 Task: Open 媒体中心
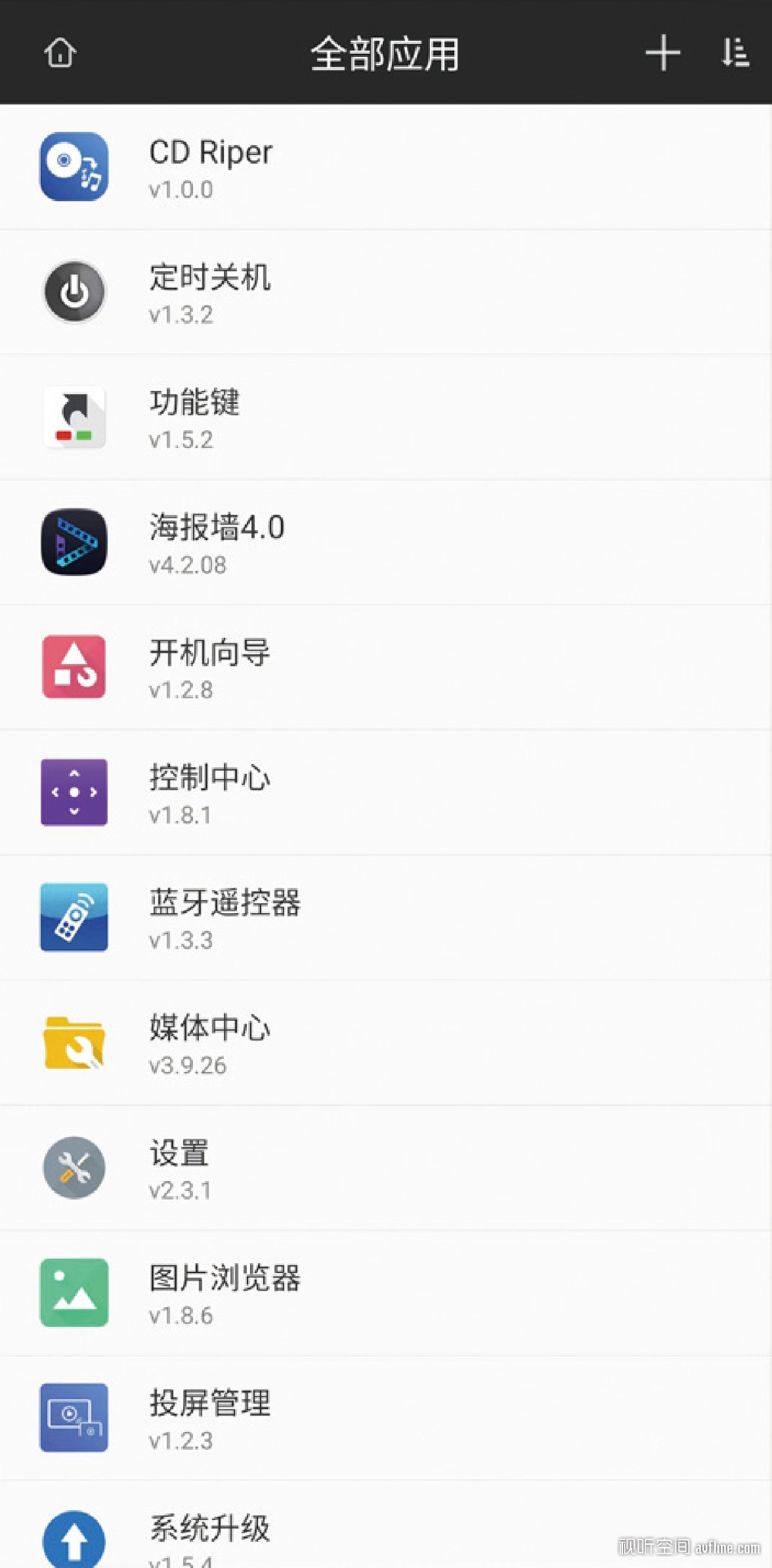click(x=386, y=1043)
